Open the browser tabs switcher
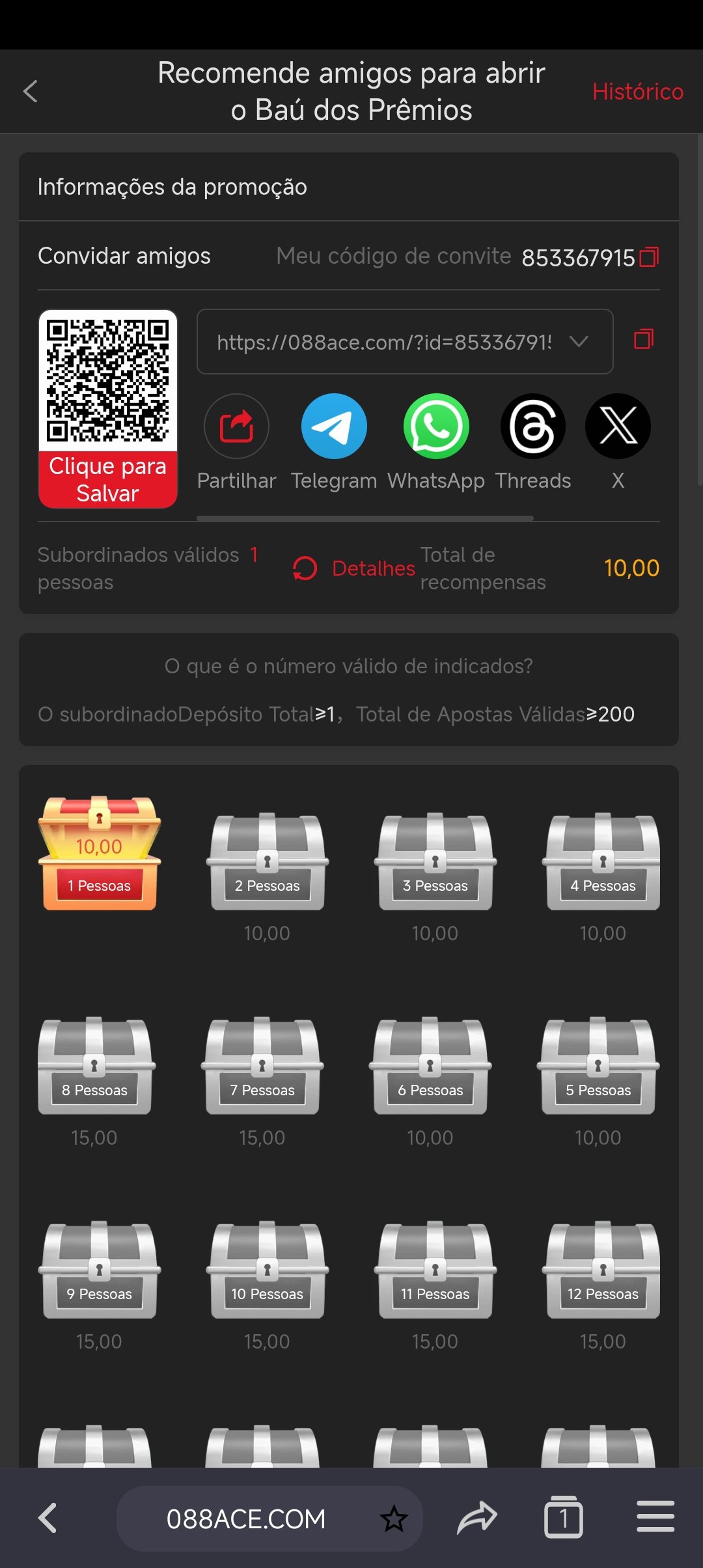The image size is (703, 1568). pyautogui.click(x=563, y=1517)
